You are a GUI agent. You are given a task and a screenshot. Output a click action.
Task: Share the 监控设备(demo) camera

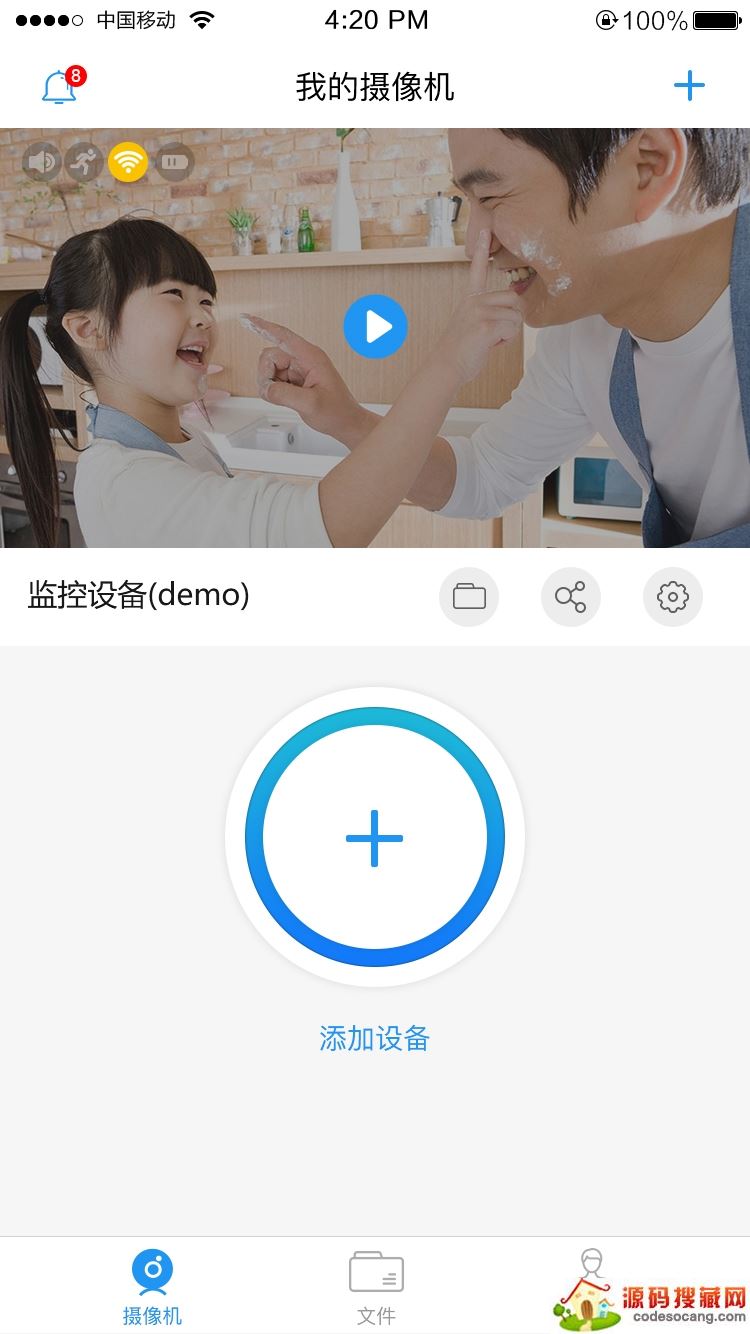tap(571, 597)
